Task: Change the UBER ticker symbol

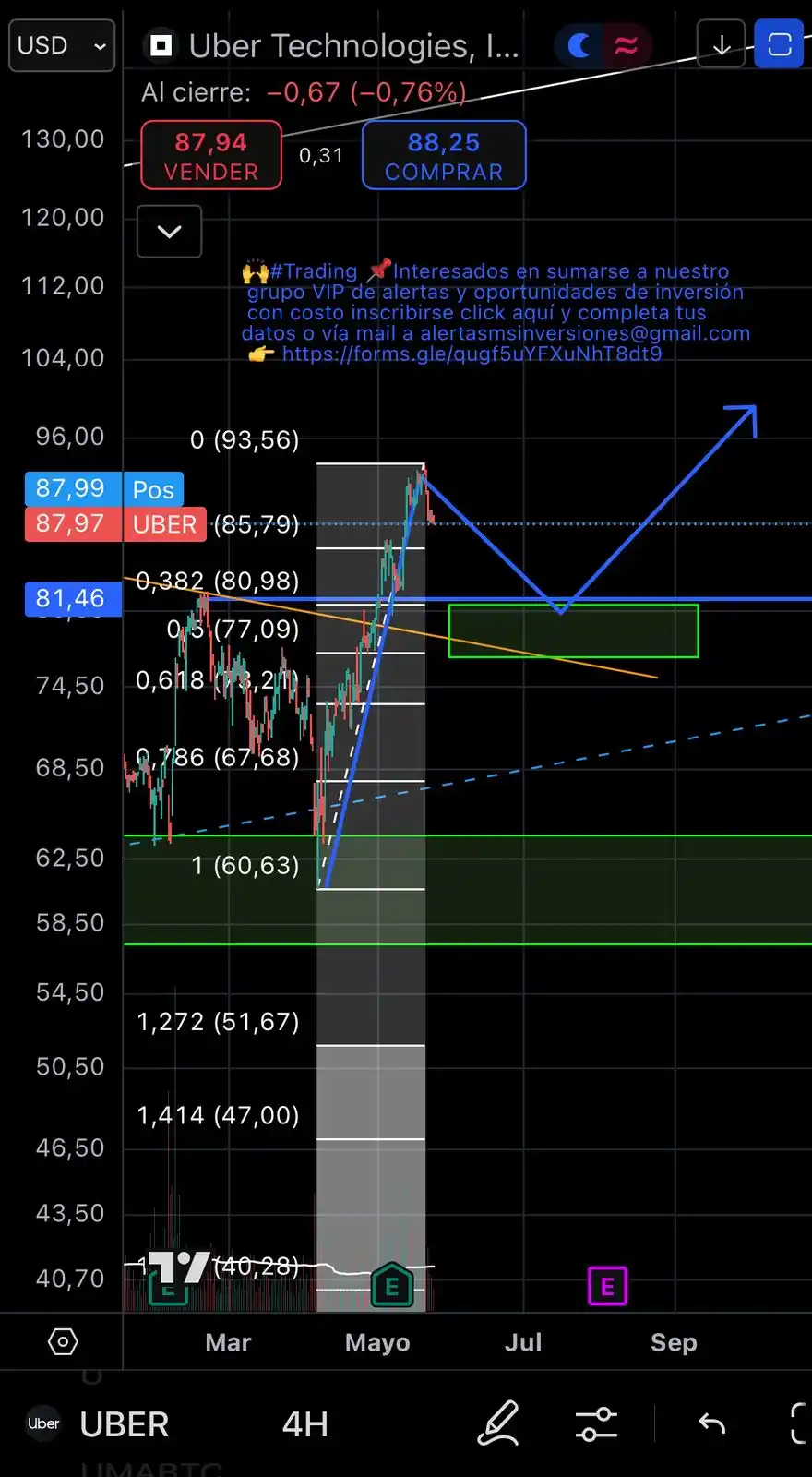Action: [123, 1424]
